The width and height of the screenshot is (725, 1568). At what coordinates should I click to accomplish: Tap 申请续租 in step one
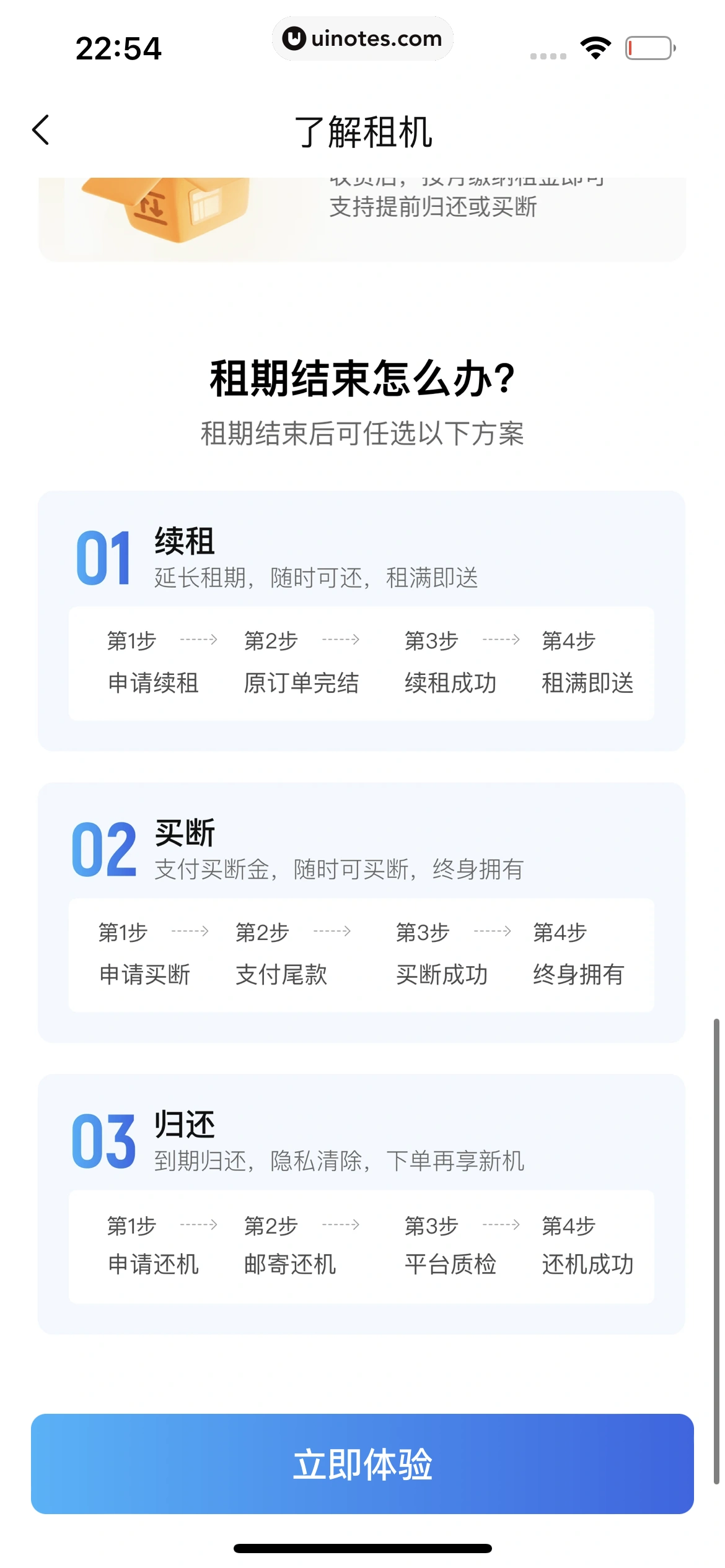[153, 683]
